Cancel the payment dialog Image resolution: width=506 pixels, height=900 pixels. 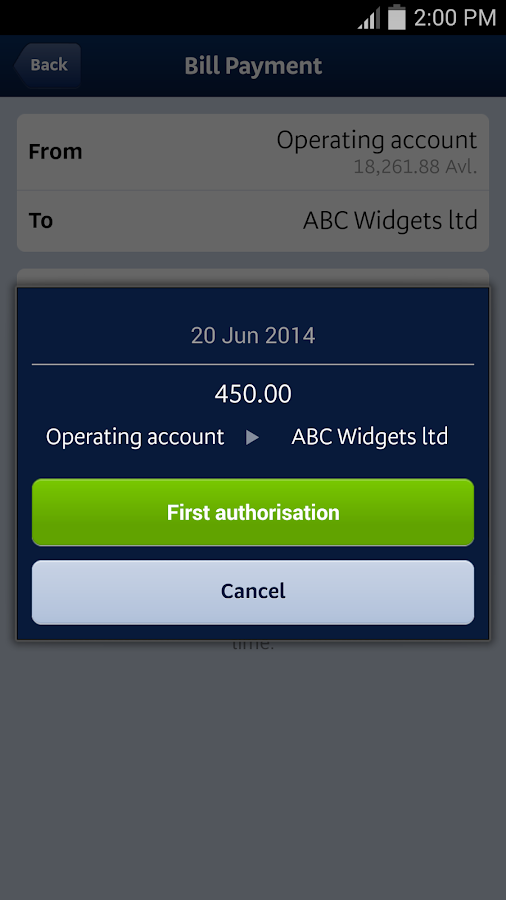(x=253, y=592)
